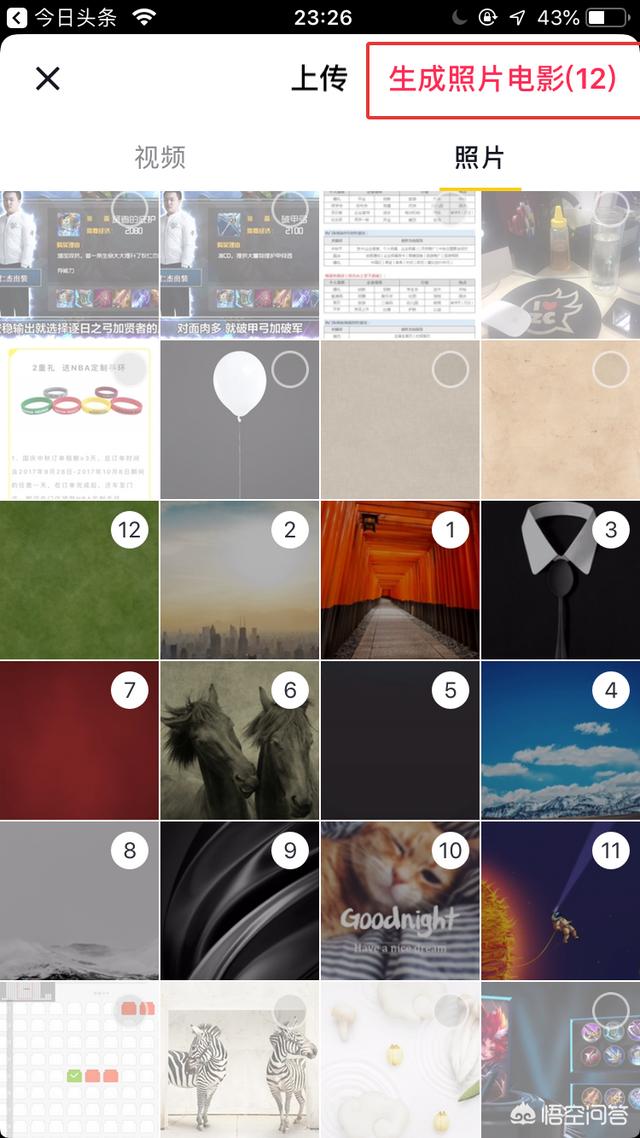Tap the 生成照片电影(12) button
640x1138 pixels.
tap(502, 80)
